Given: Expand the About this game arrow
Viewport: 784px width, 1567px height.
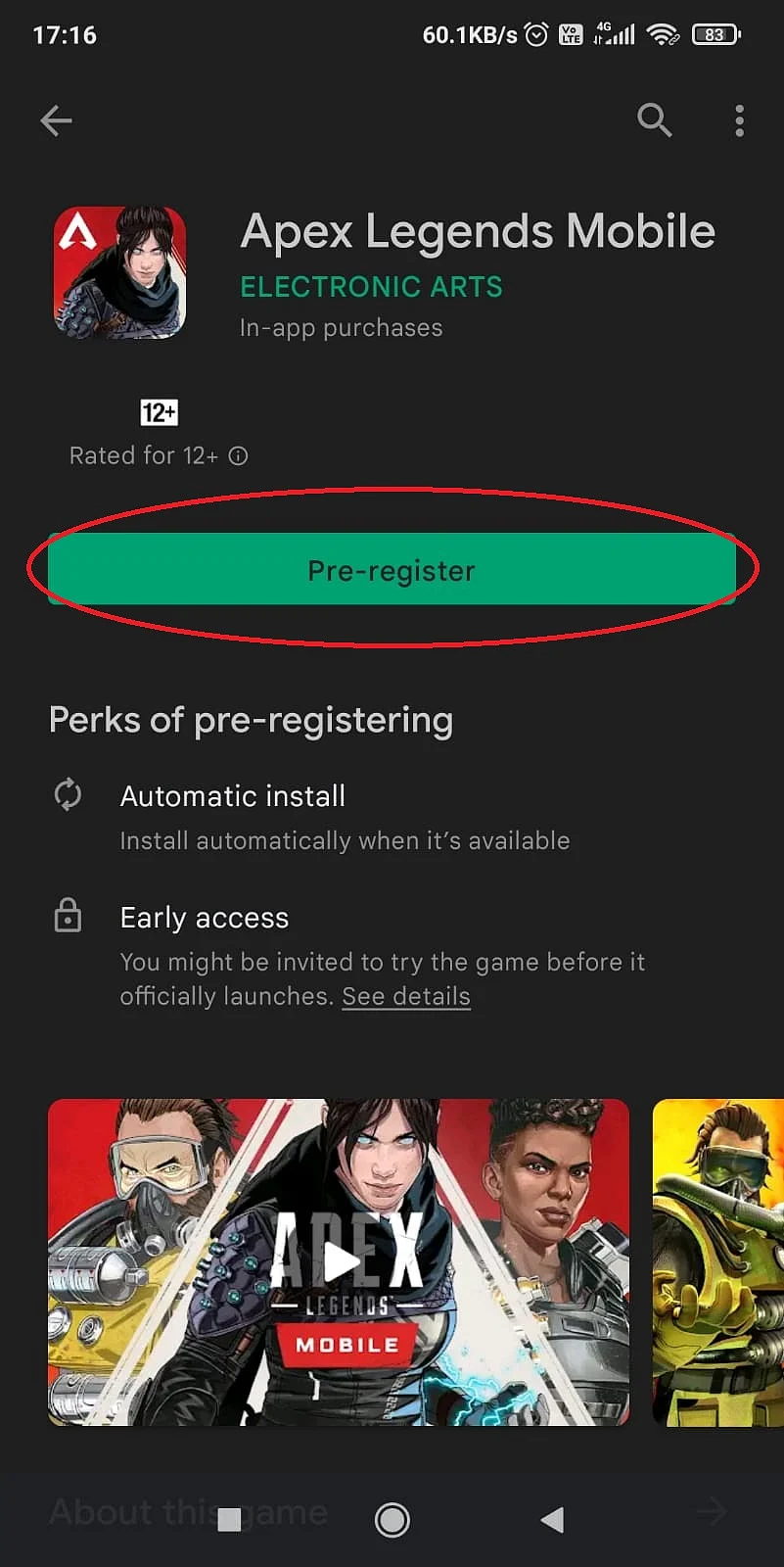Looking at the screenshot, I should 712,1512.
